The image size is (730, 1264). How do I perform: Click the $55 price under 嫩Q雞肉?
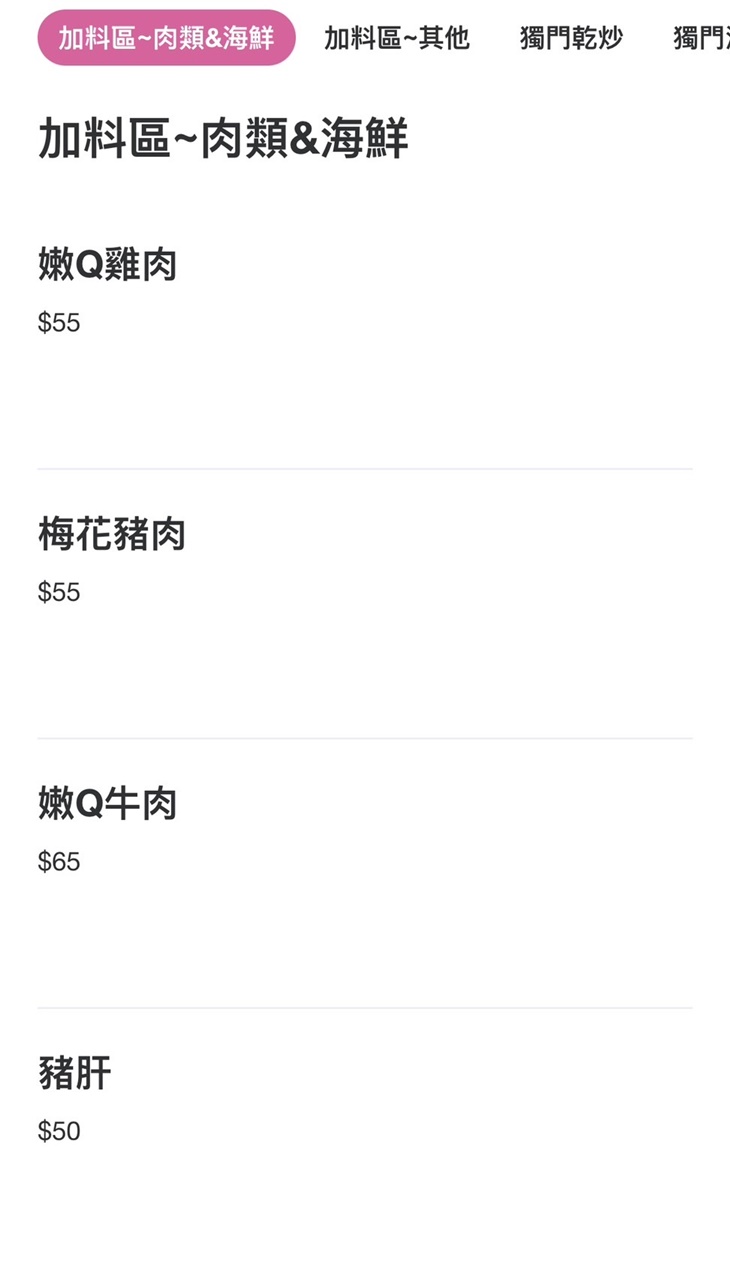click(58, 322)
